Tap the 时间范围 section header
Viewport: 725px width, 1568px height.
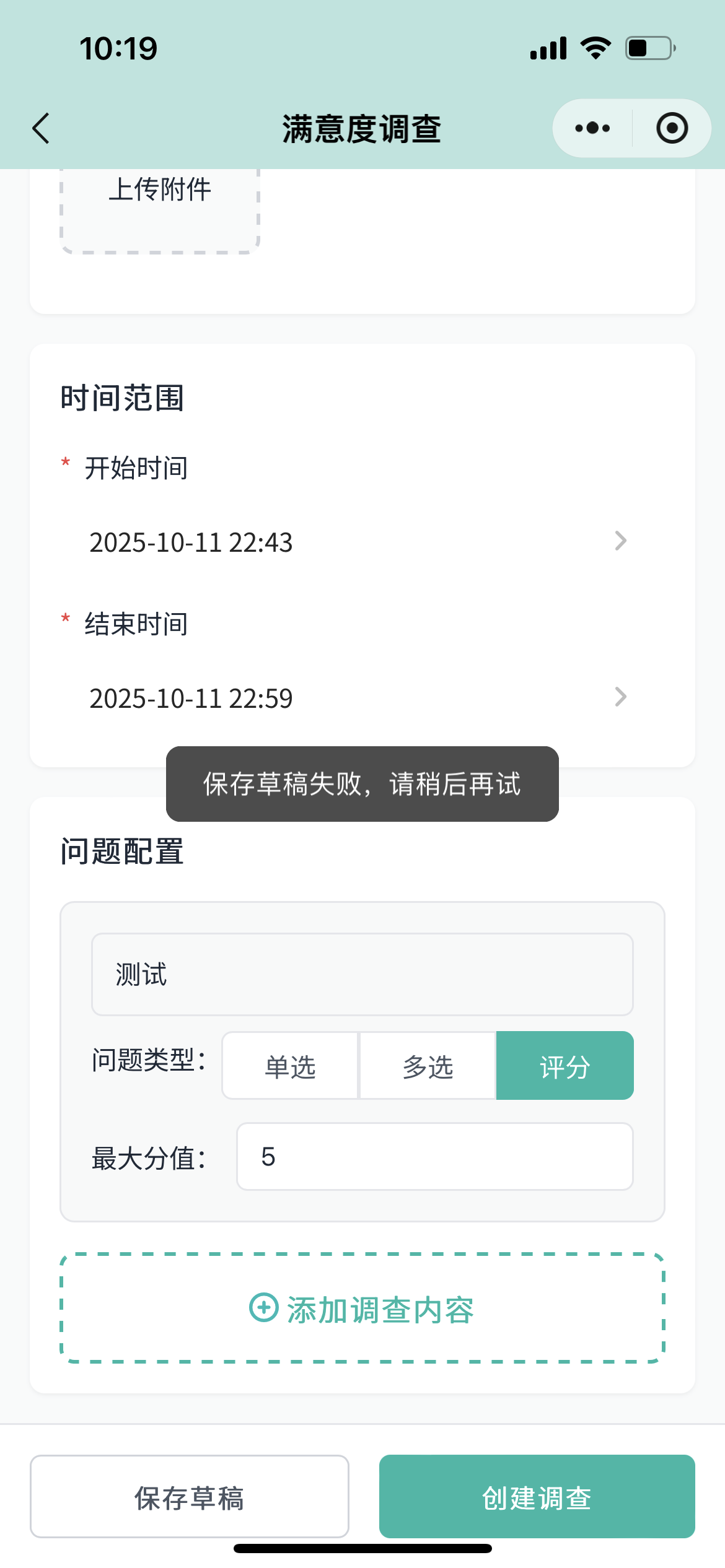123,399
